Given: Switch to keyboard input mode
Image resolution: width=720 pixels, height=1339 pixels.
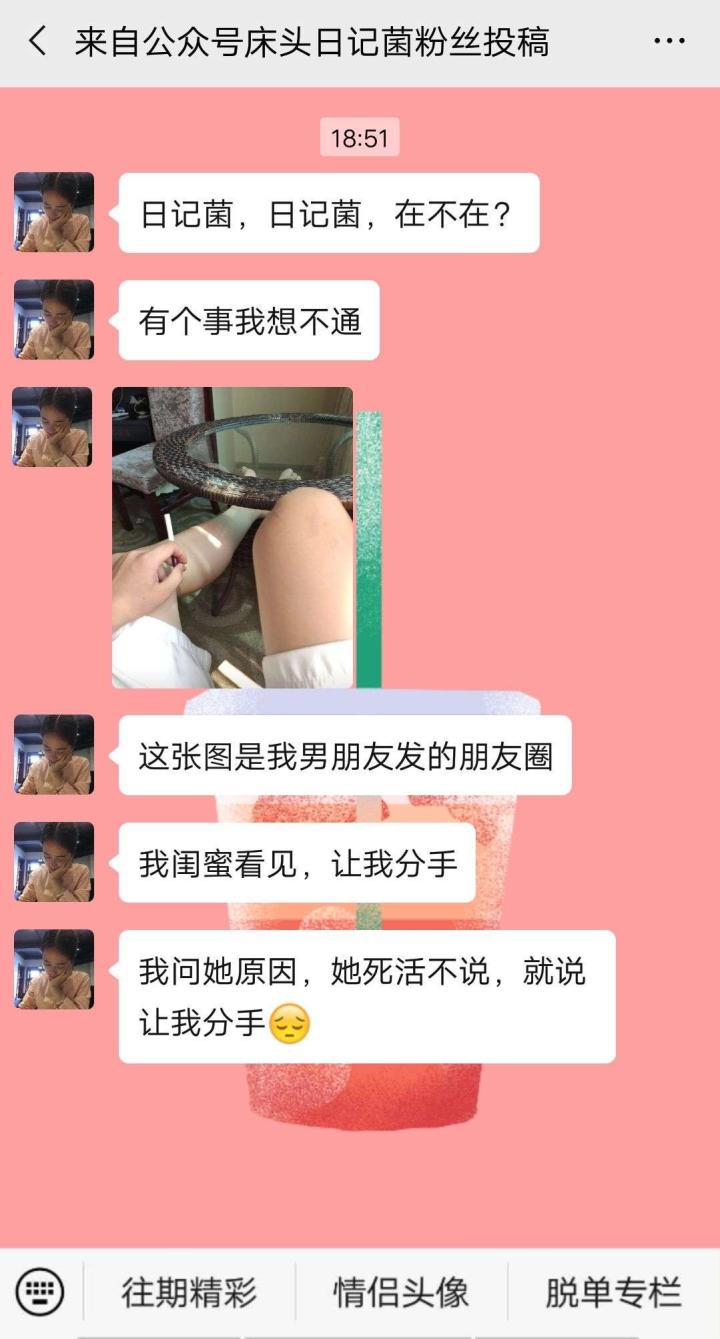Looking at the screenshot, I should (x=40, y=1291).
